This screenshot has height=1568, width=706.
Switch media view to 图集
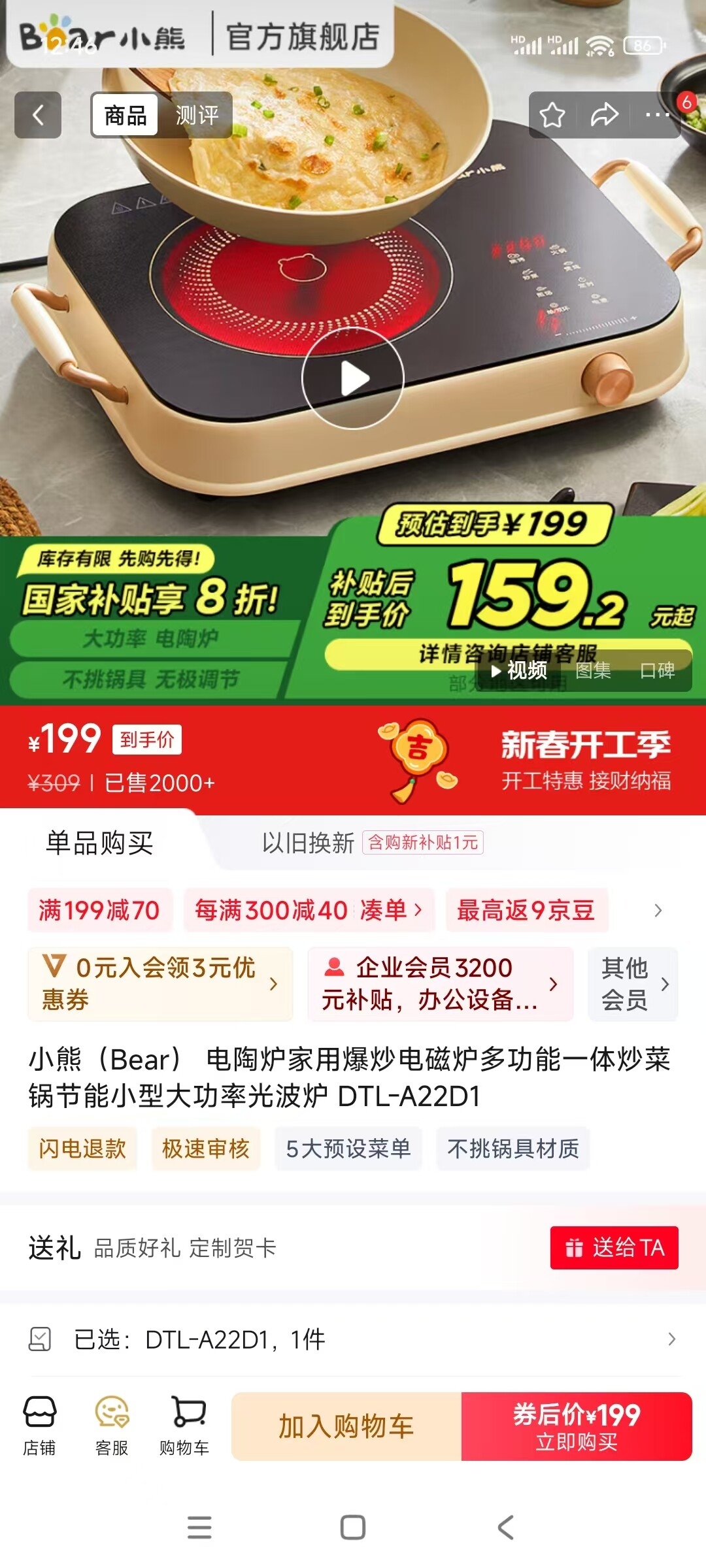[593, 670]
